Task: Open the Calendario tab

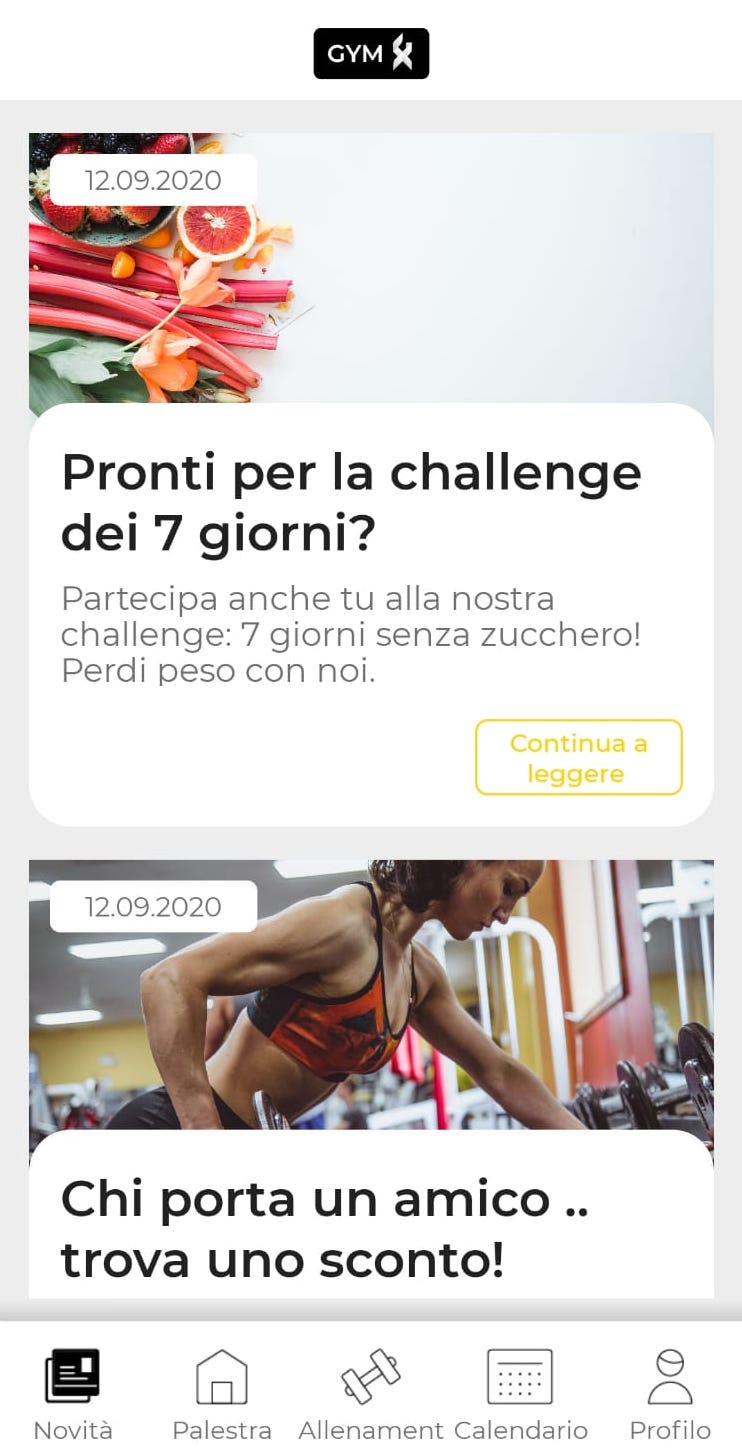Action: (x=520, y=1393)
